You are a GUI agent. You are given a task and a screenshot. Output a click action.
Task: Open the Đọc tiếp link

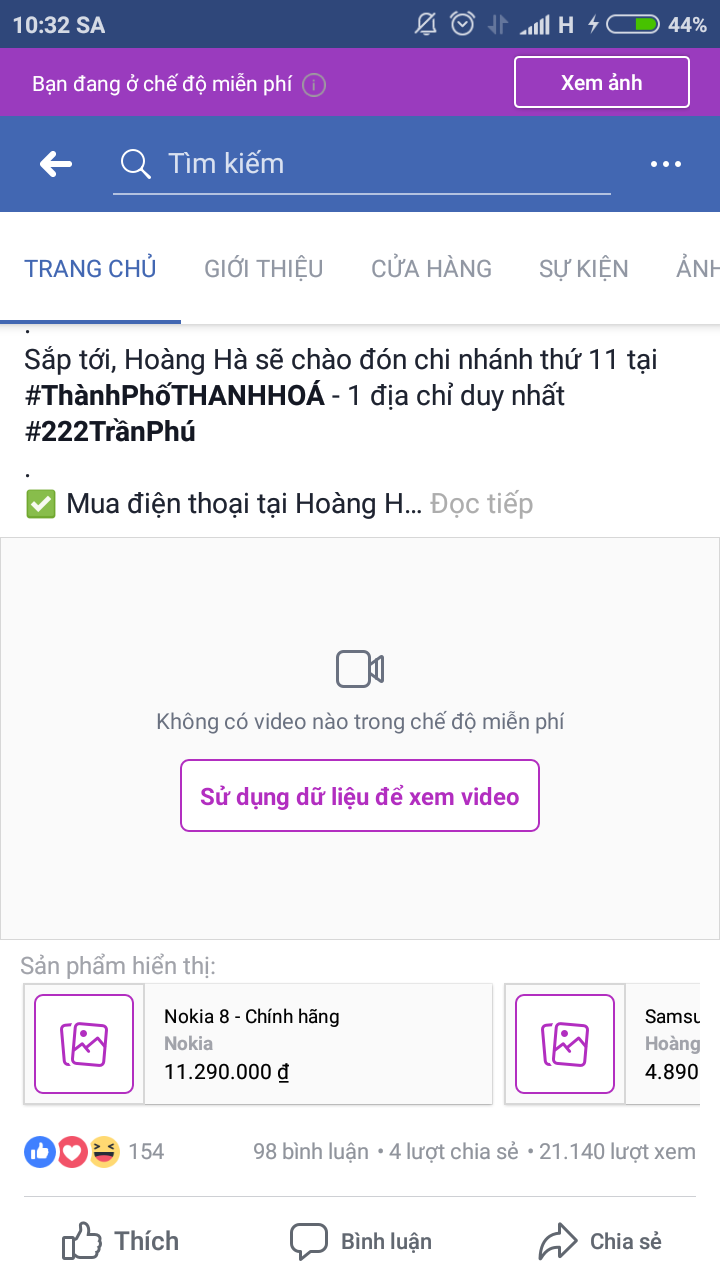[481, 503]
